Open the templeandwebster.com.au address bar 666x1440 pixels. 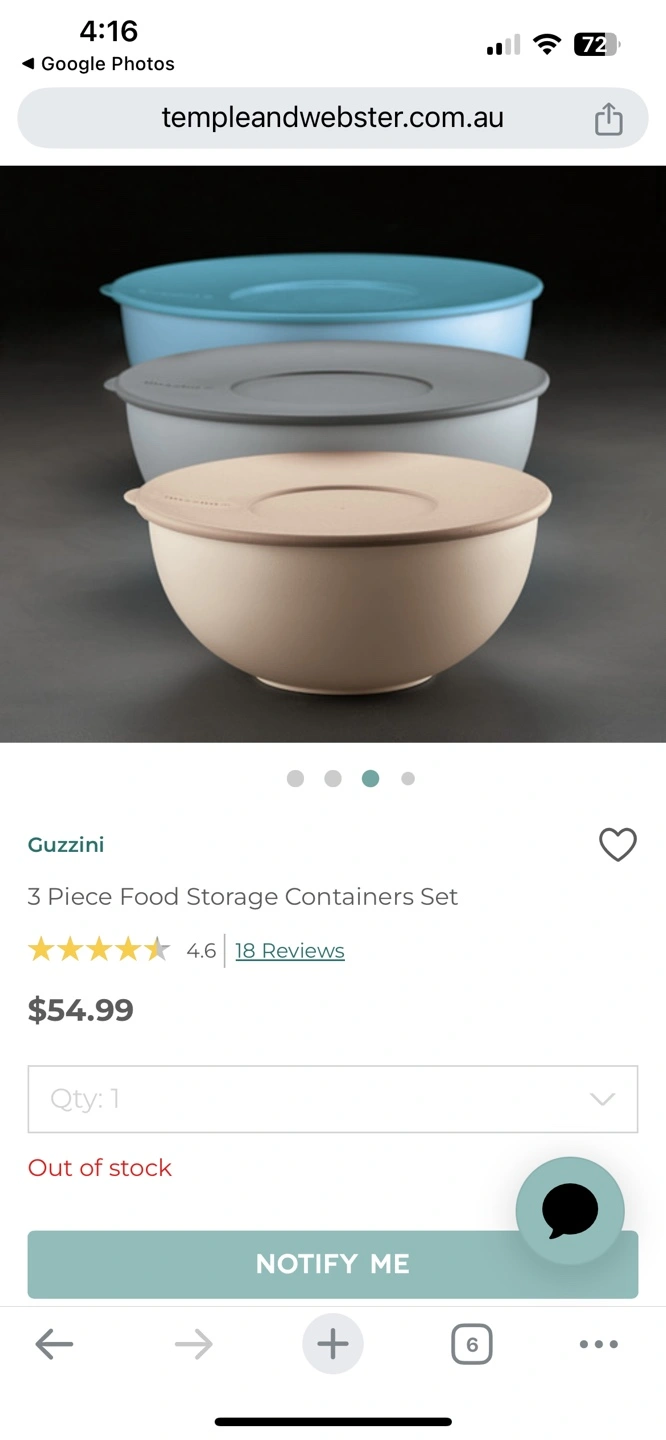(332, 118)
